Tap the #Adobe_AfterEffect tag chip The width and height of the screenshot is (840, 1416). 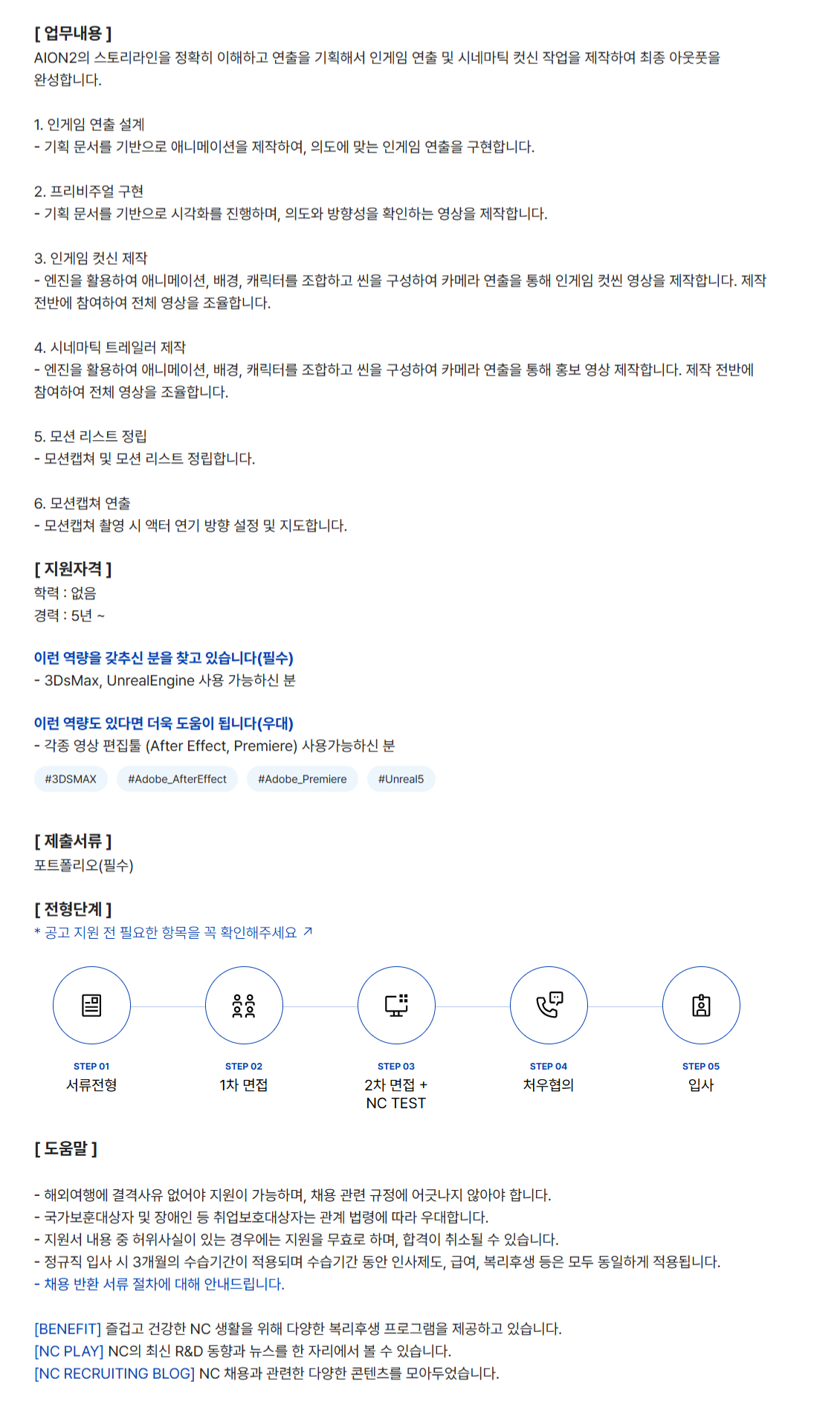point(177,779)
